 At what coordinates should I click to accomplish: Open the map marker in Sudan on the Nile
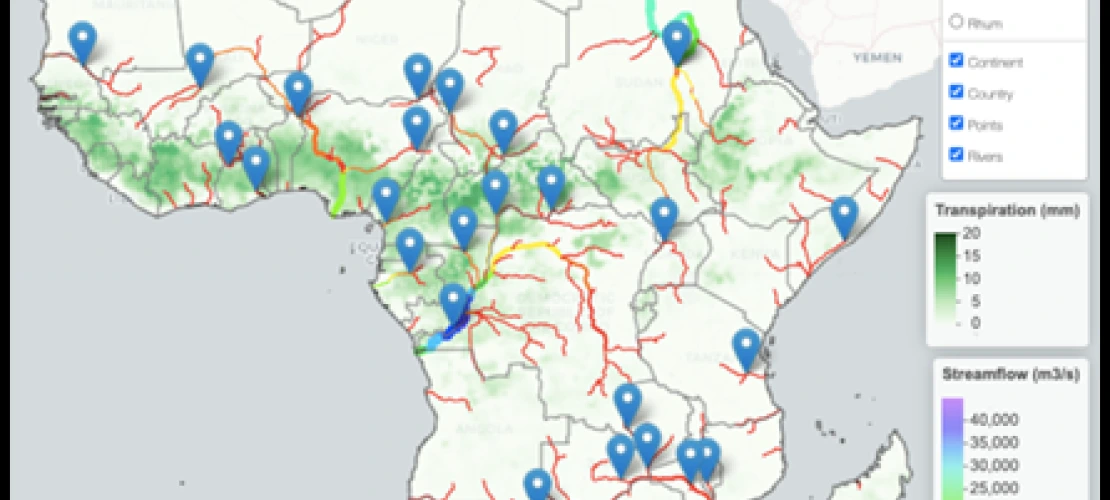(x=677, y=42)
